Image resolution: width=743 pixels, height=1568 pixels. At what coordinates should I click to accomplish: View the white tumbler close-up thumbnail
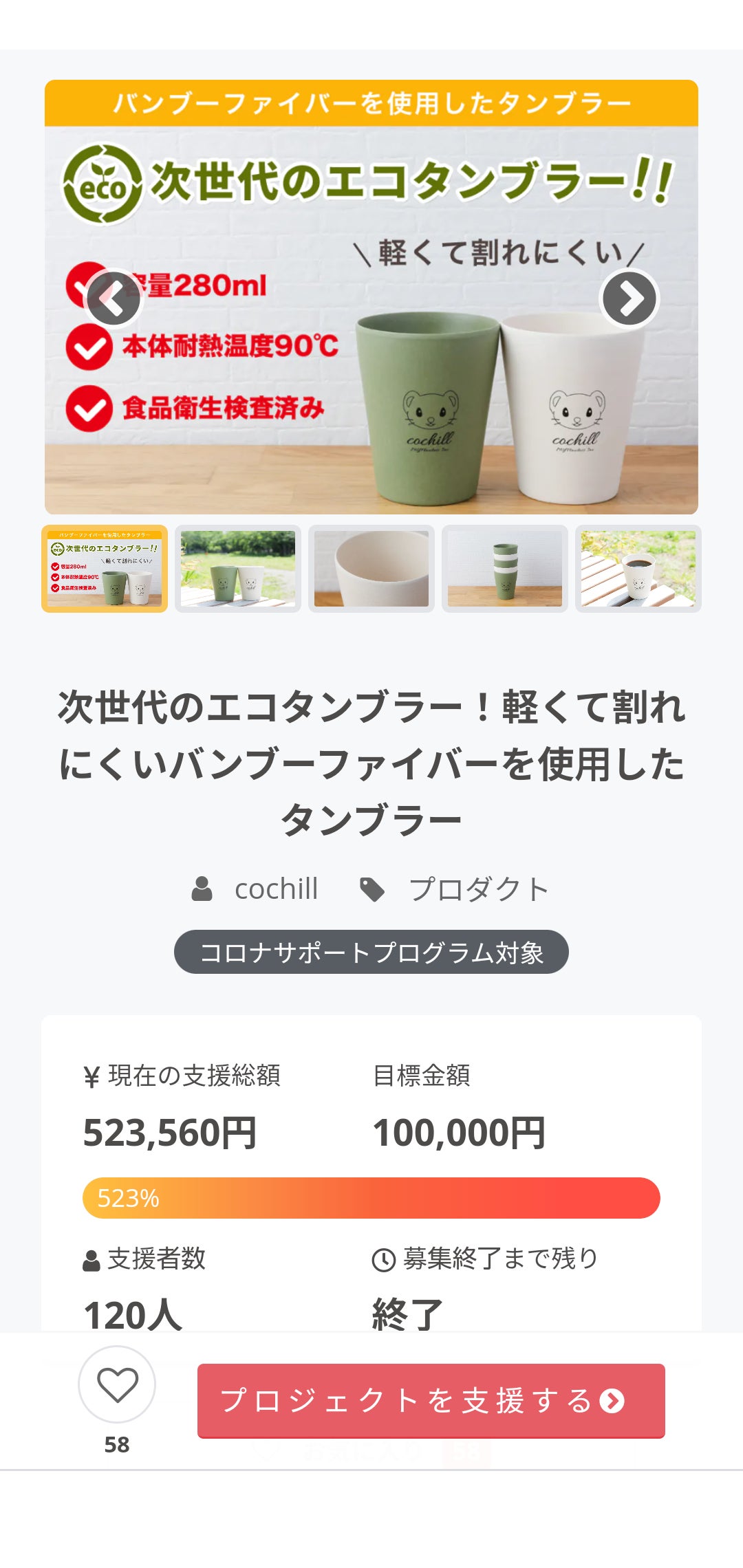(371, 569)
